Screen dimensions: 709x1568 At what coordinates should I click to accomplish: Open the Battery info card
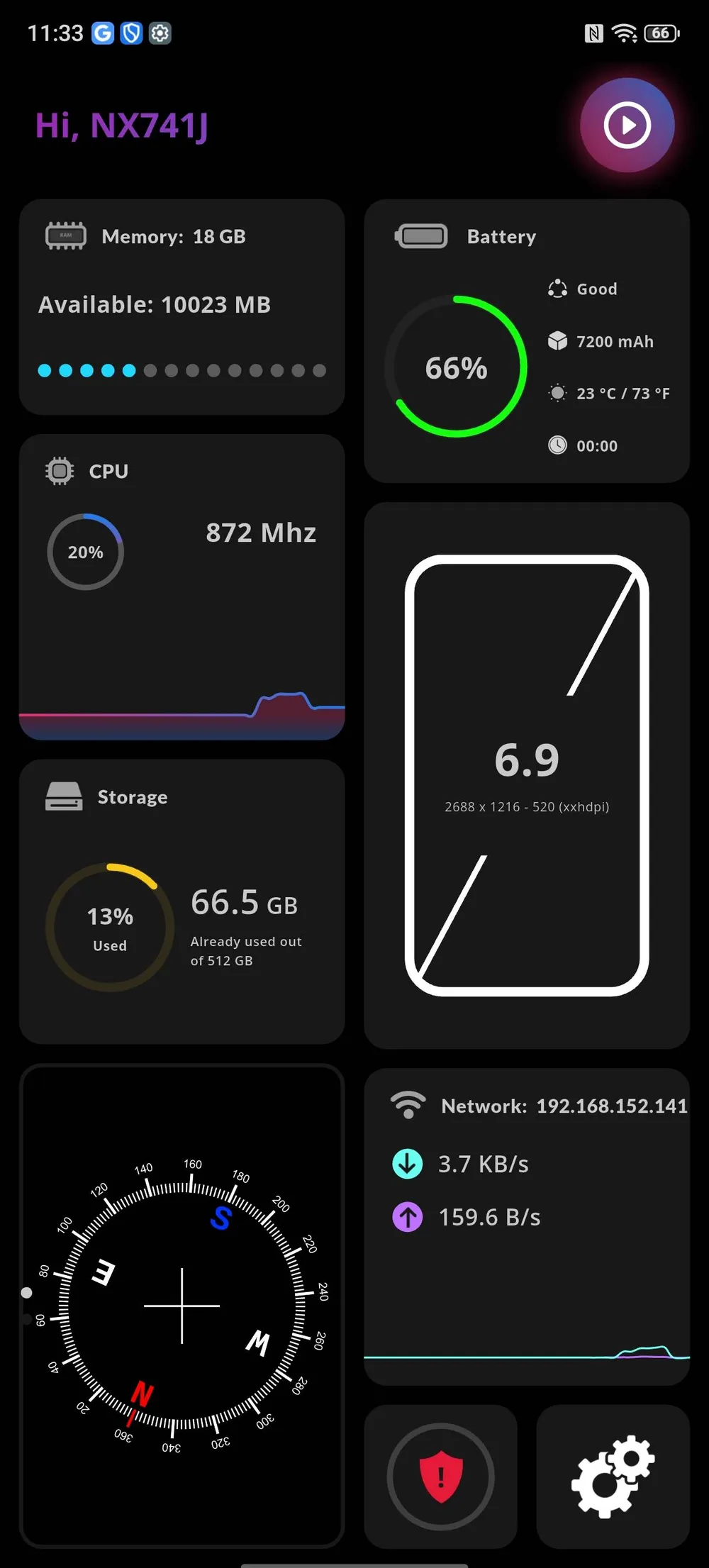pyautogui.click(x=526, y=340)
